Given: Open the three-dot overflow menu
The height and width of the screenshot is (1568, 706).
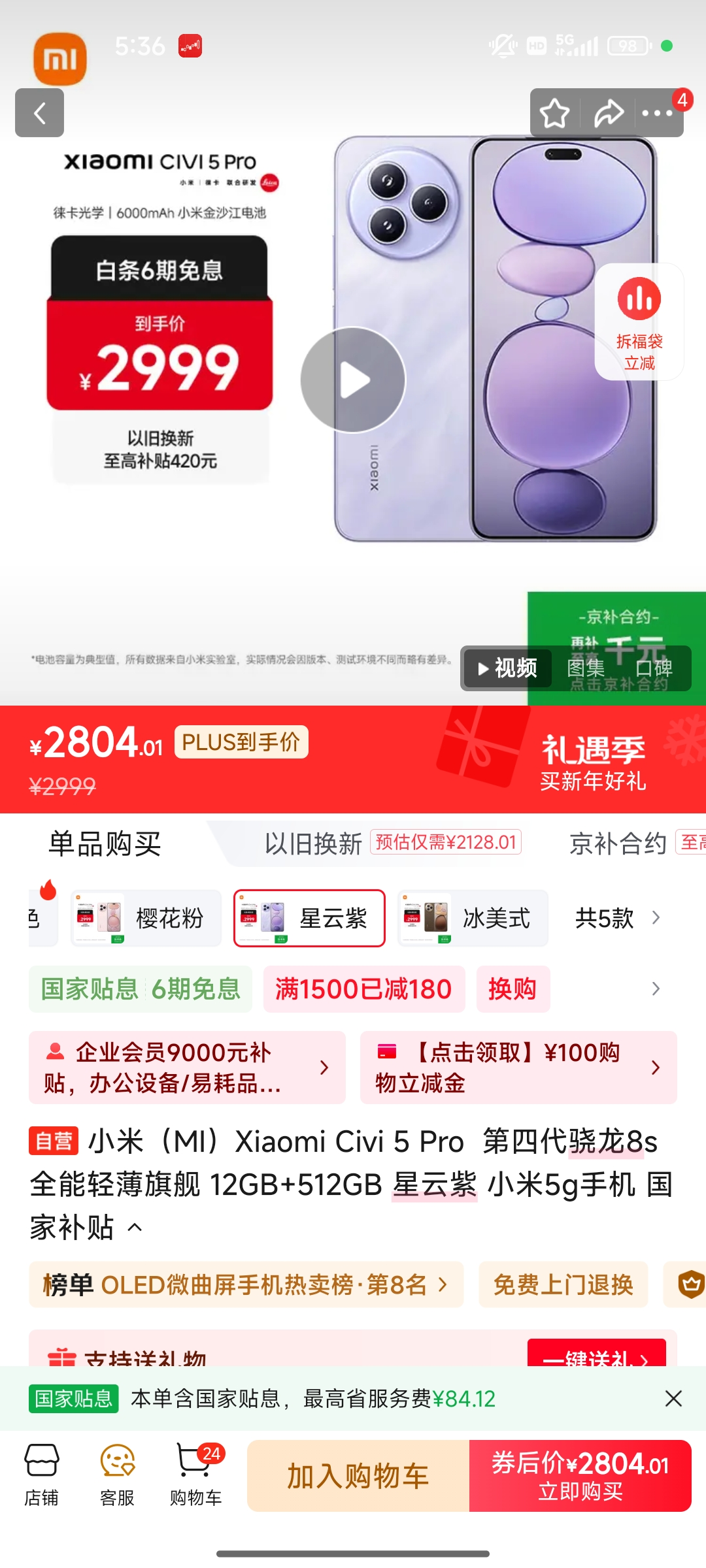Looking at the screenshot, I should coord(657,113).
